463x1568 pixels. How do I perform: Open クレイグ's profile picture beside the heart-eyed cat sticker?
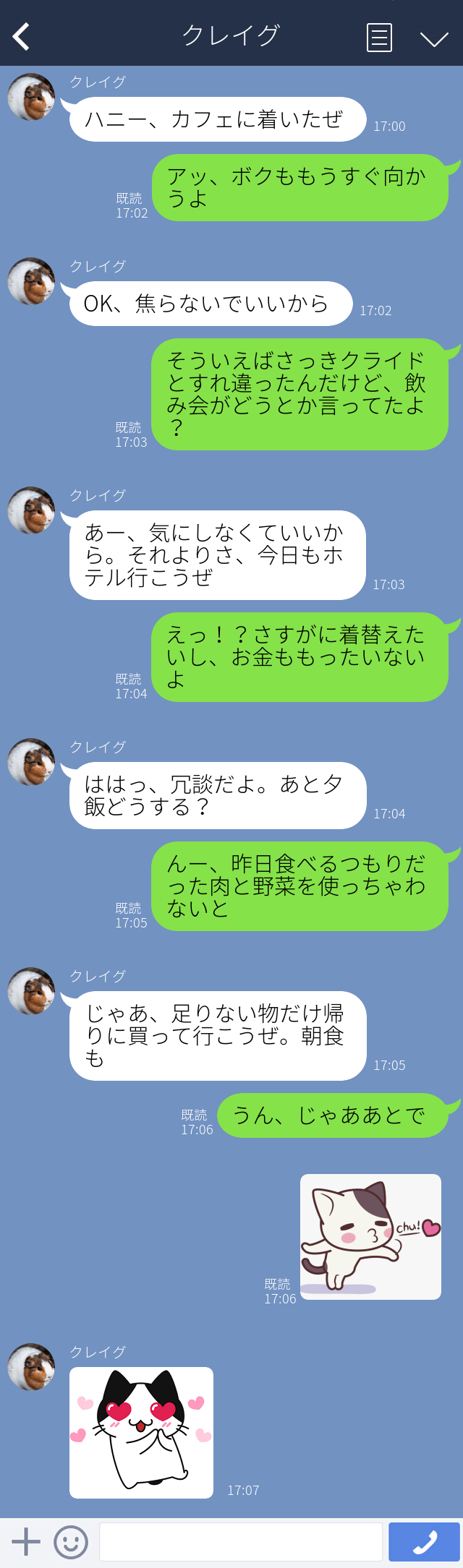[x=31, y=1366]
